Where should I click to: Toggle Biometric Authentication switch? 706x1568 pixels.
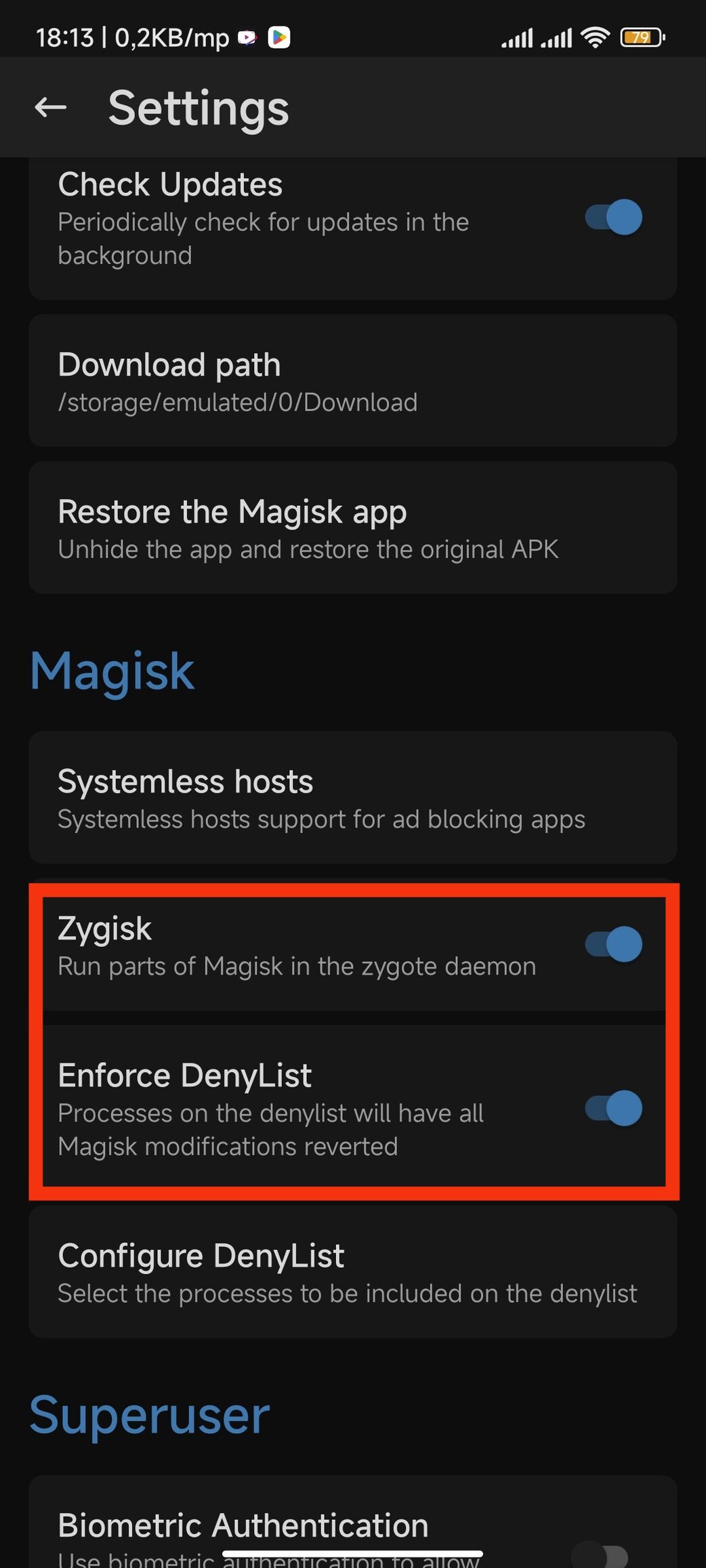pyautogui.click(x=600, y=1554)
